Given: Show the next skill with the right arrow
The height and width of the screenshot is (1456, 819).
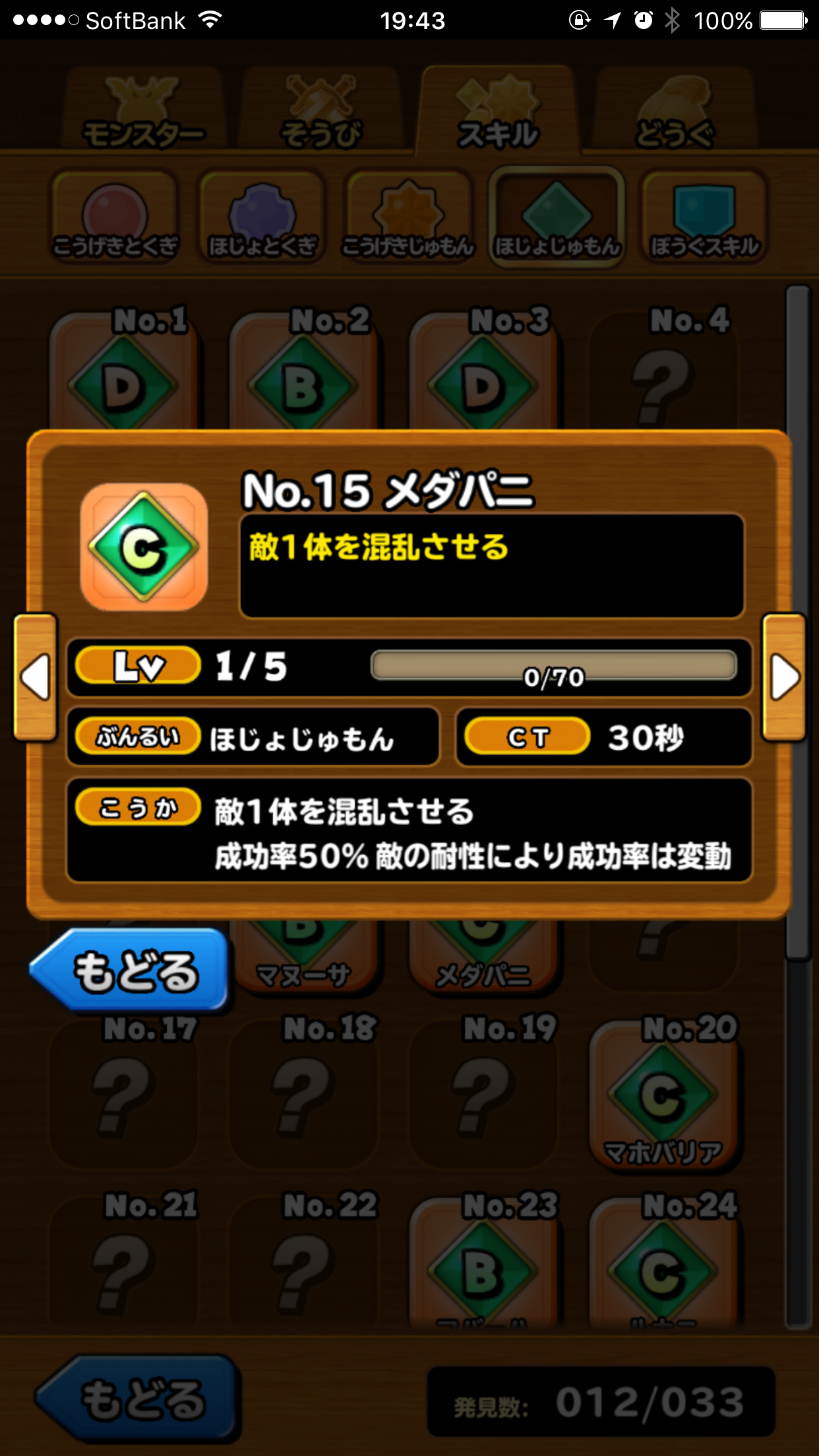Looking at the screenshot, I should tap(783, 677).
